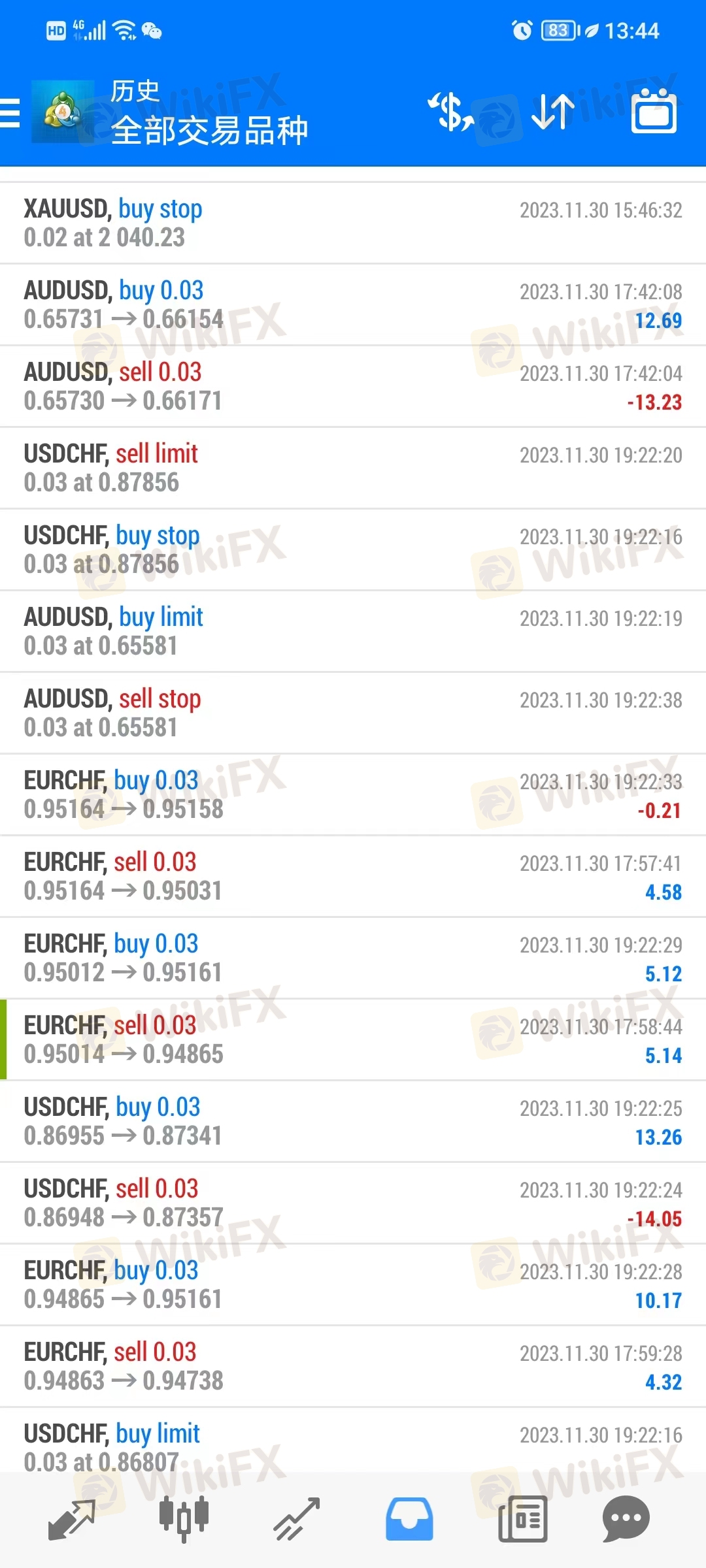
Task: Switch to the Messages chat bubble tab
Action: [x=626, y=1519]
